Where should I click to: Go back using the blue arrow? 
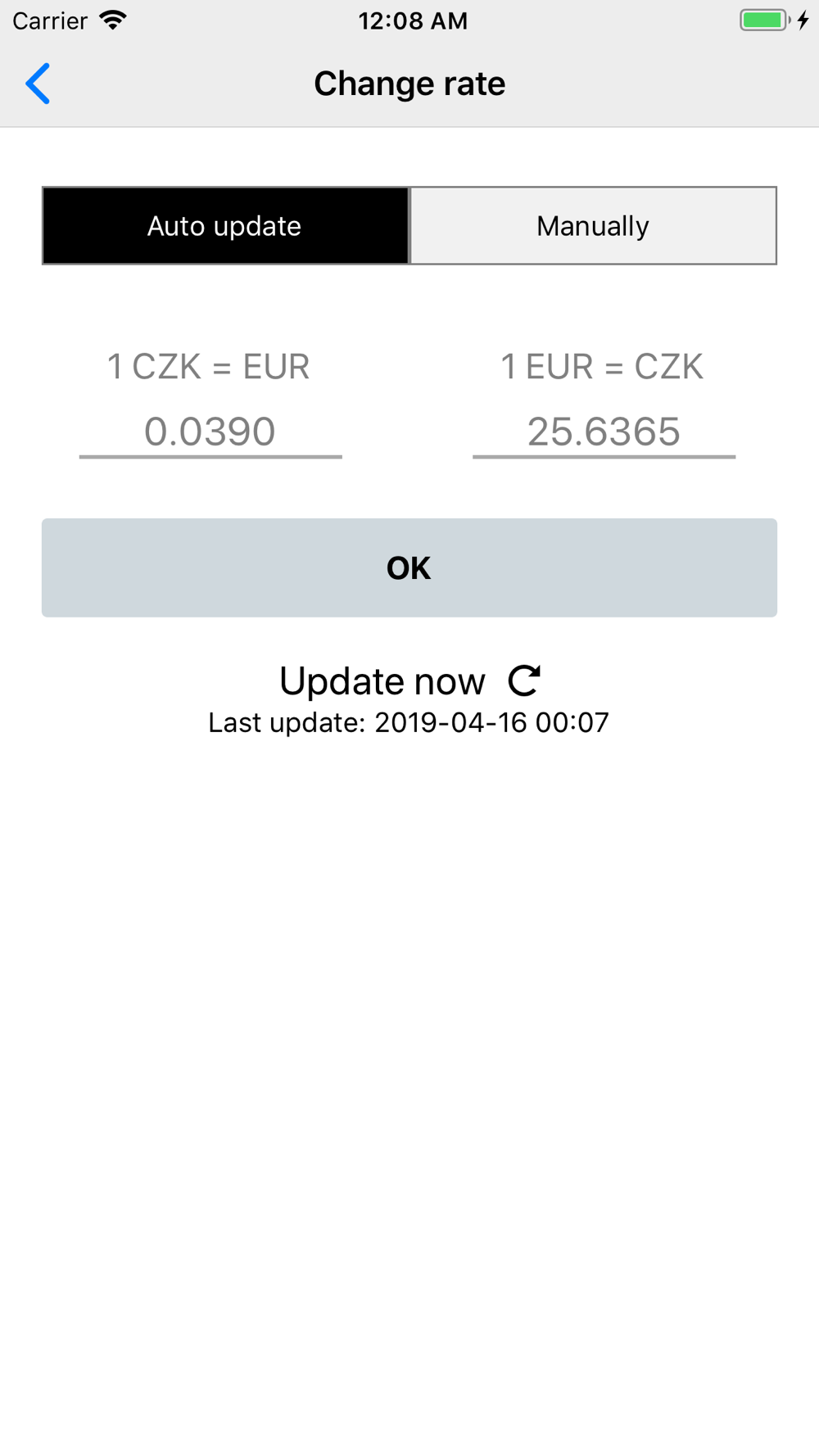(x=38, y=84)
